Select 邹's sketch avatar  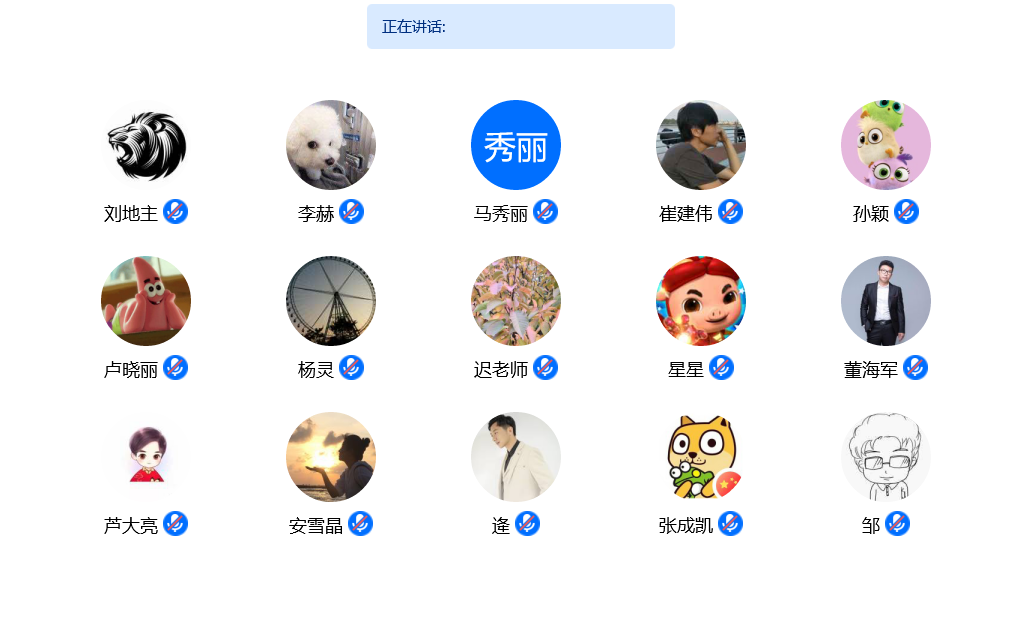click(x=886, y=457)
